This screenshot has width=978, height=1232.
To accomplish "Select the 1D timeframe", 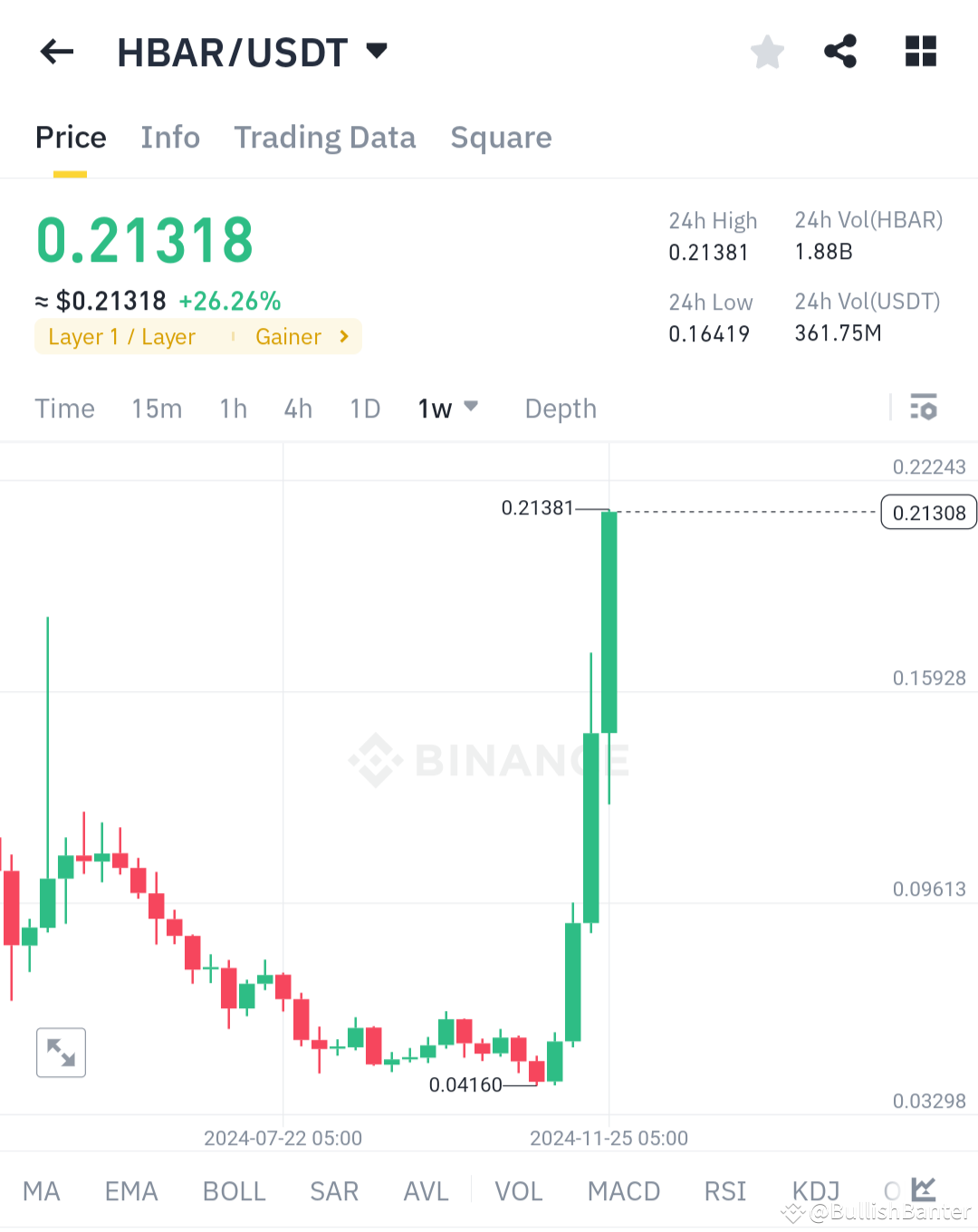I will click(x=364, y=408).
